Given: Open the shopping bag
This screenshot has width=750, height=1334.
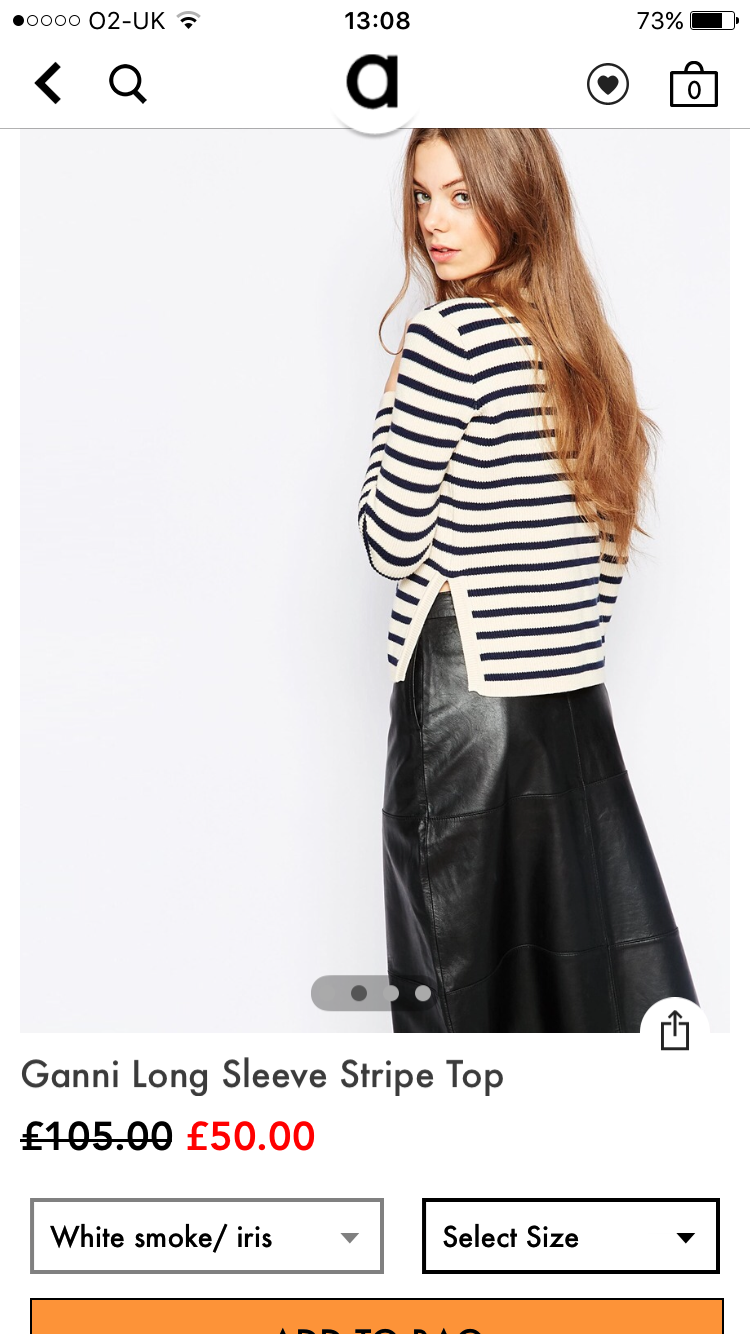Looking at the screenshot, I should click(x=694, y=86).
